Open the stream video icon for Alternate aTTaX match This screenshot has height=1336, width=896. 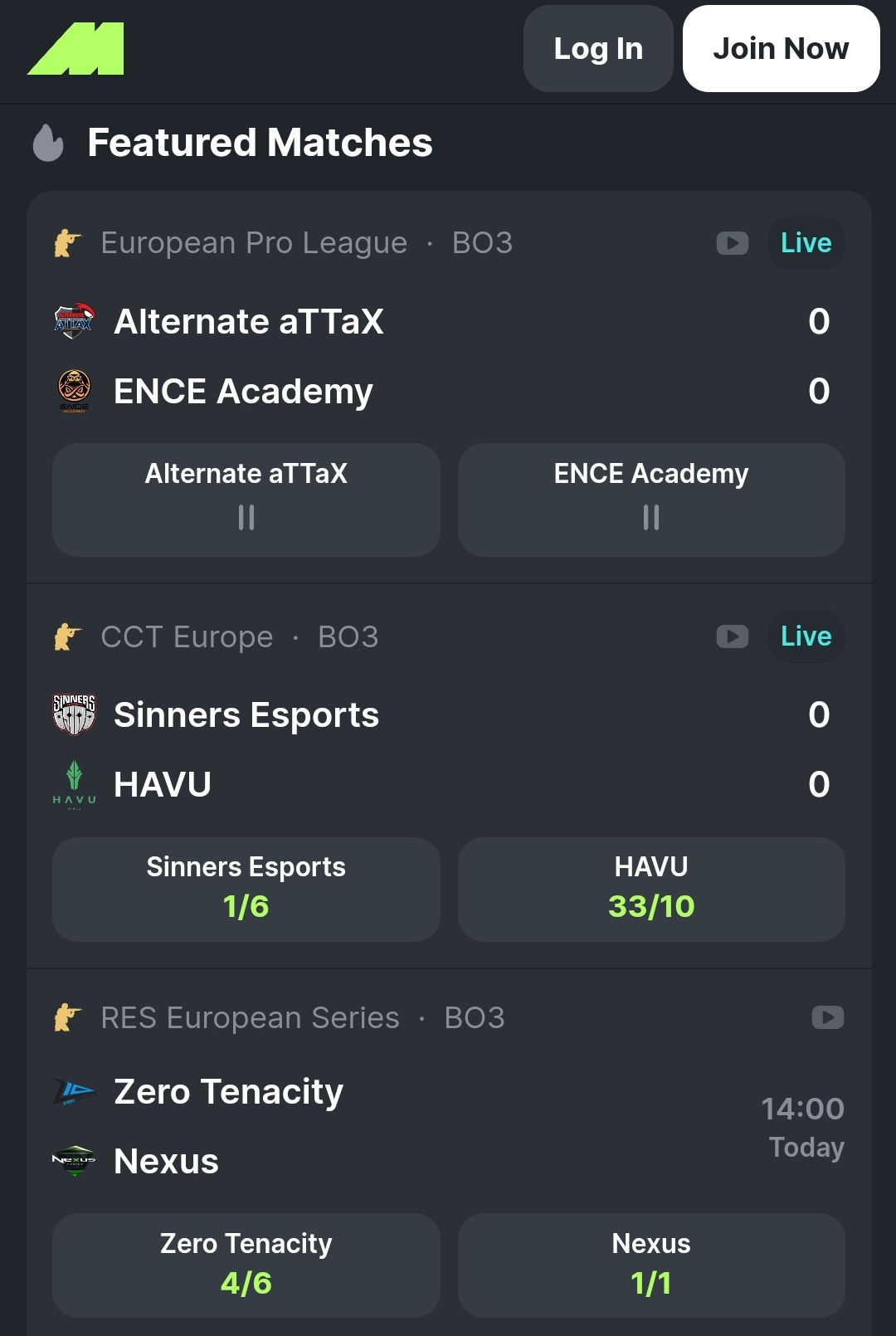pyautogui.click(x=733, y=242)
